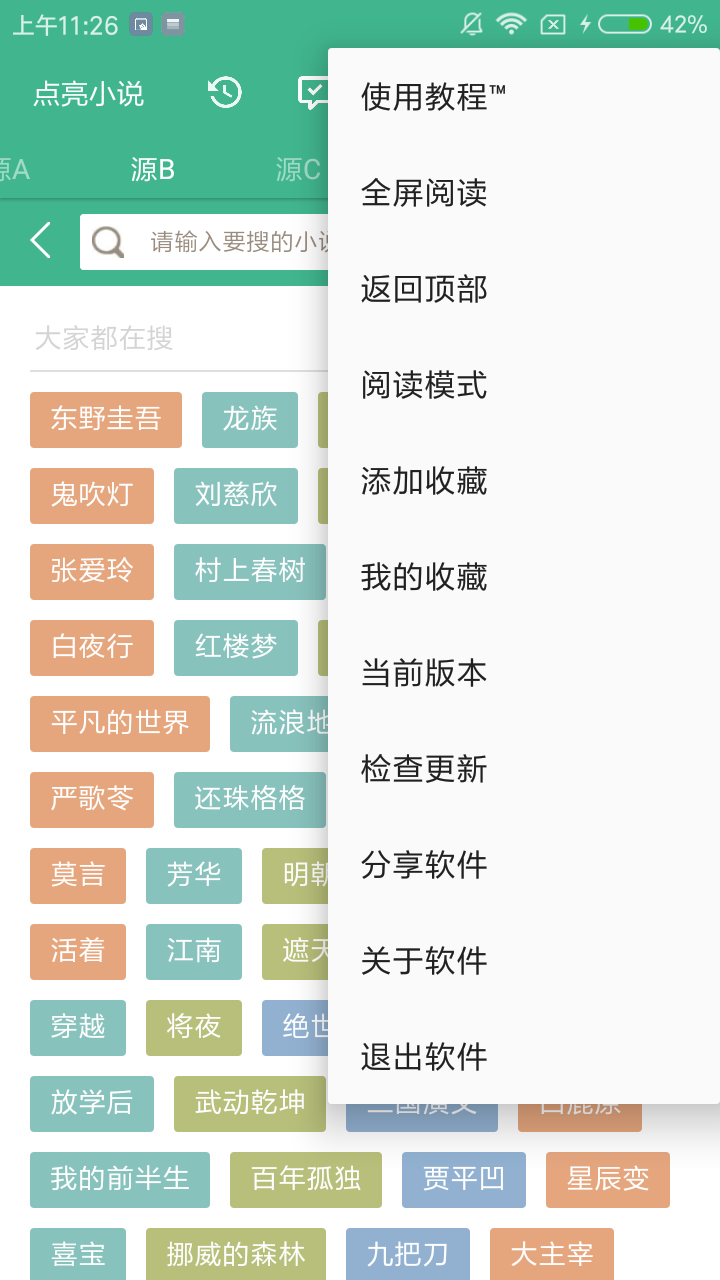720x1280 pixels.
Task: Select the 星辰变 tag
Action: coord(608,1179)
